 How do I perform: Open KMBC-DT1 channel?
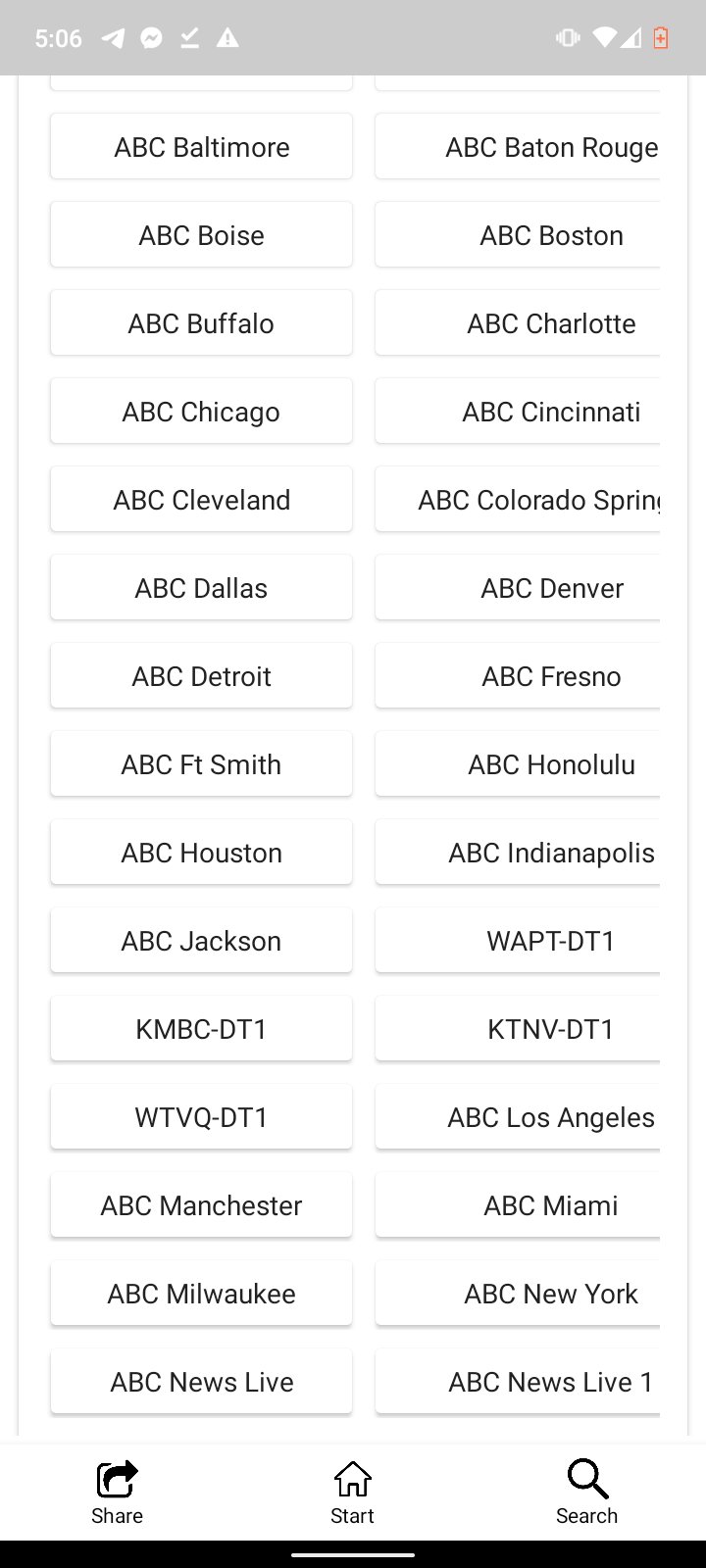tap(201, 1029)
